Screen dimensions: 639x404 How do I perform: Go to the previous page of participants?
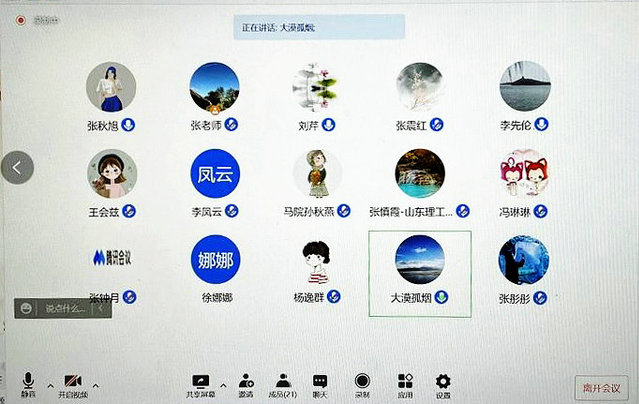17,167
